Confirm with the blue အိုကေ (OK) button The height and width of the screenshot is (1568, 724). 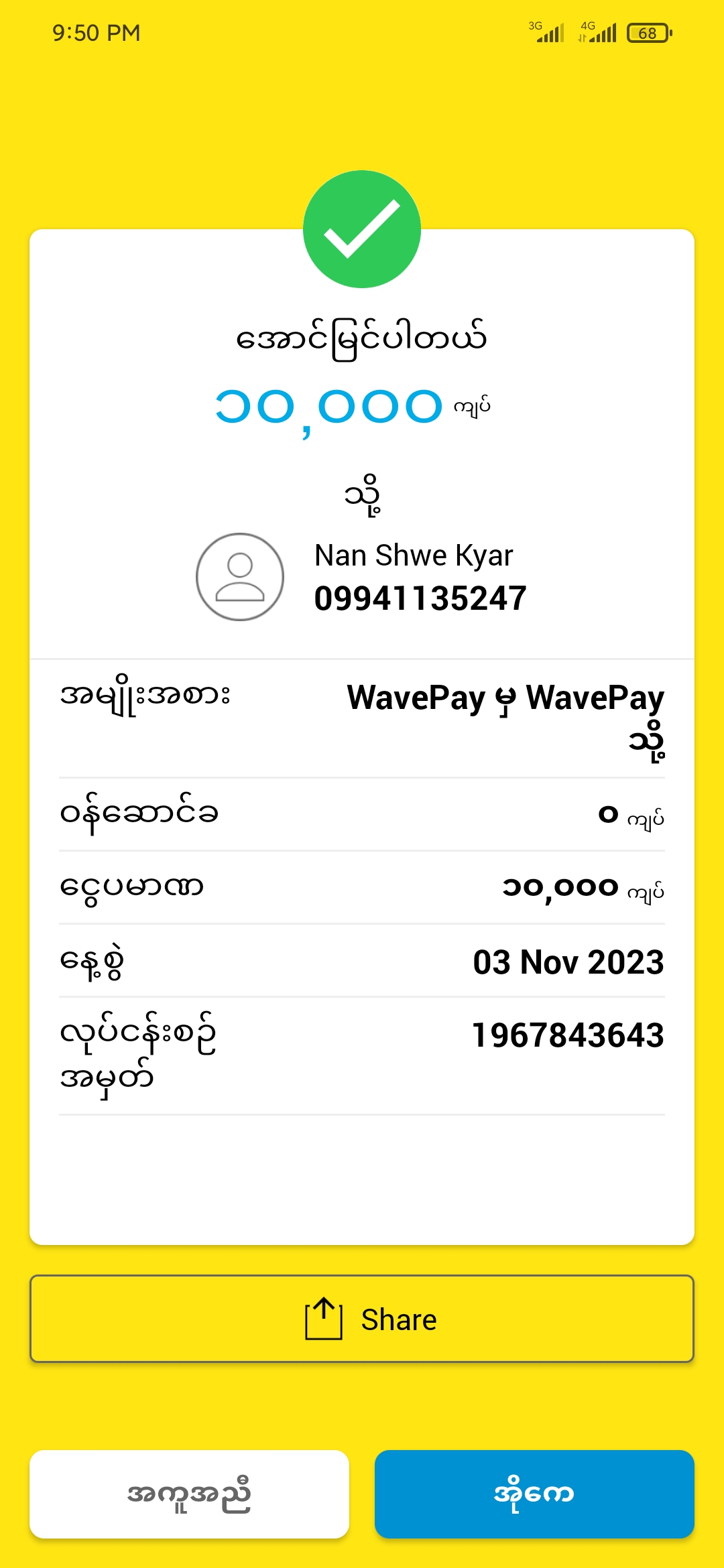(534, 1494)
